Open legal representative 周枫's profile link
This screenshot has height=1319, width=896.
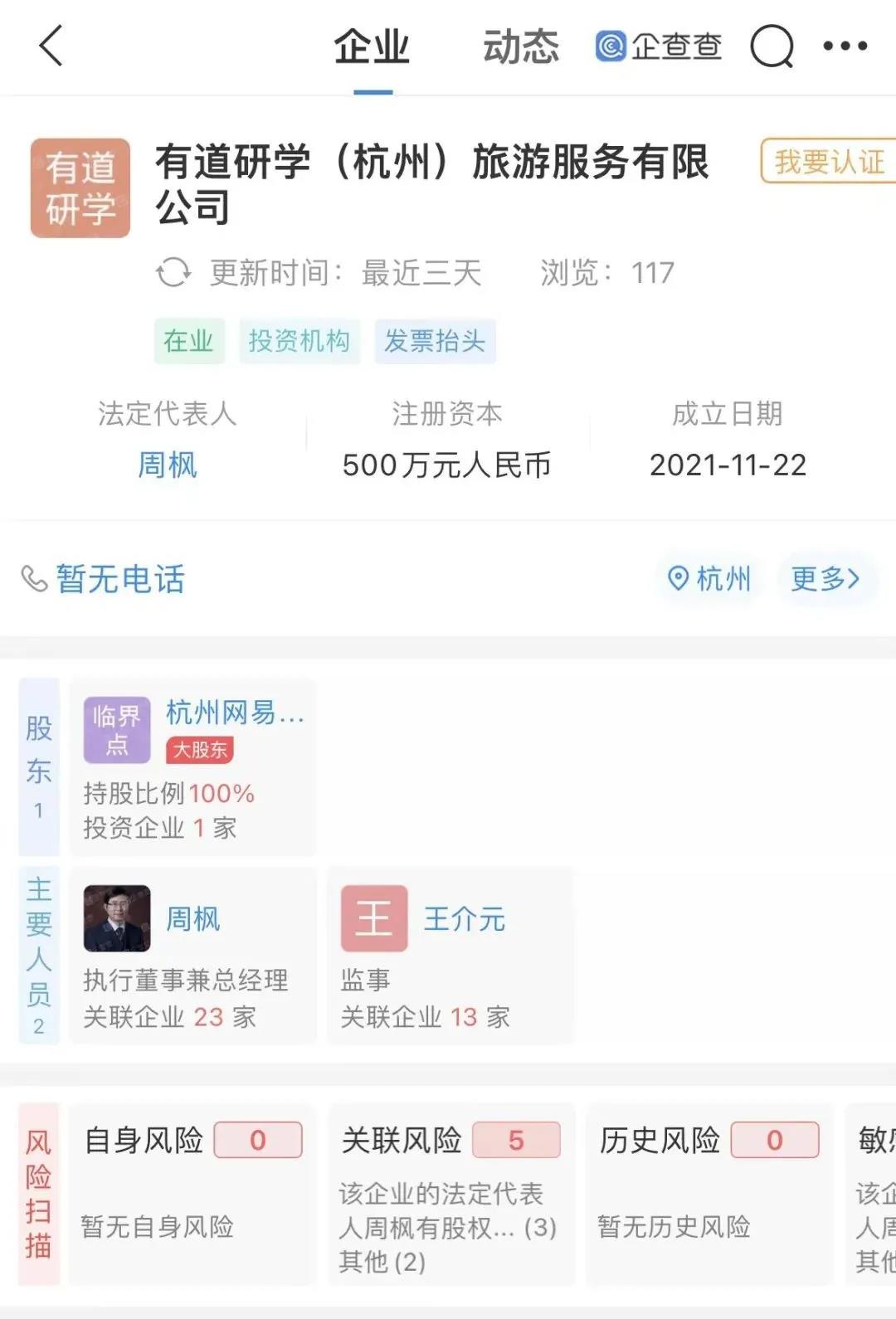click(x=168, y=465)
